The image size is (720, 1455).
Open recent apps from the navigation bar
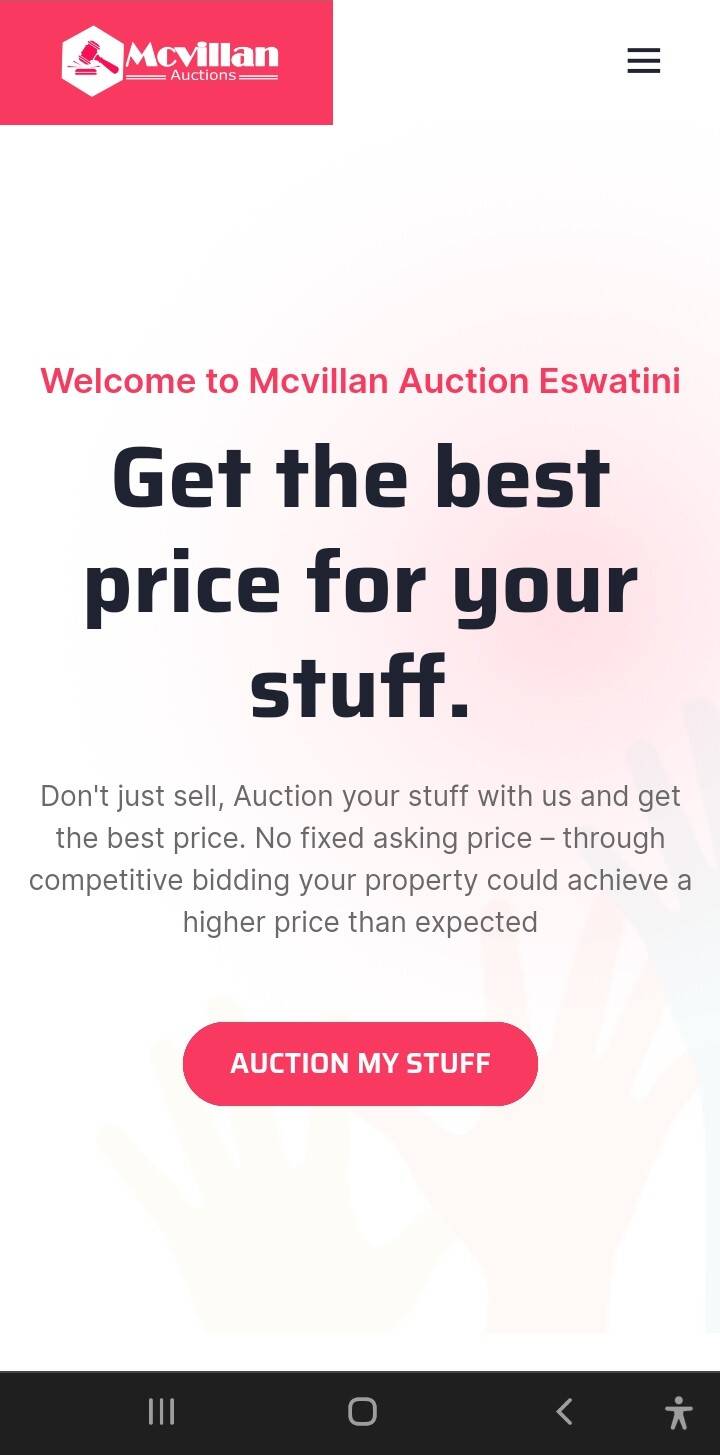point(161,1411)
